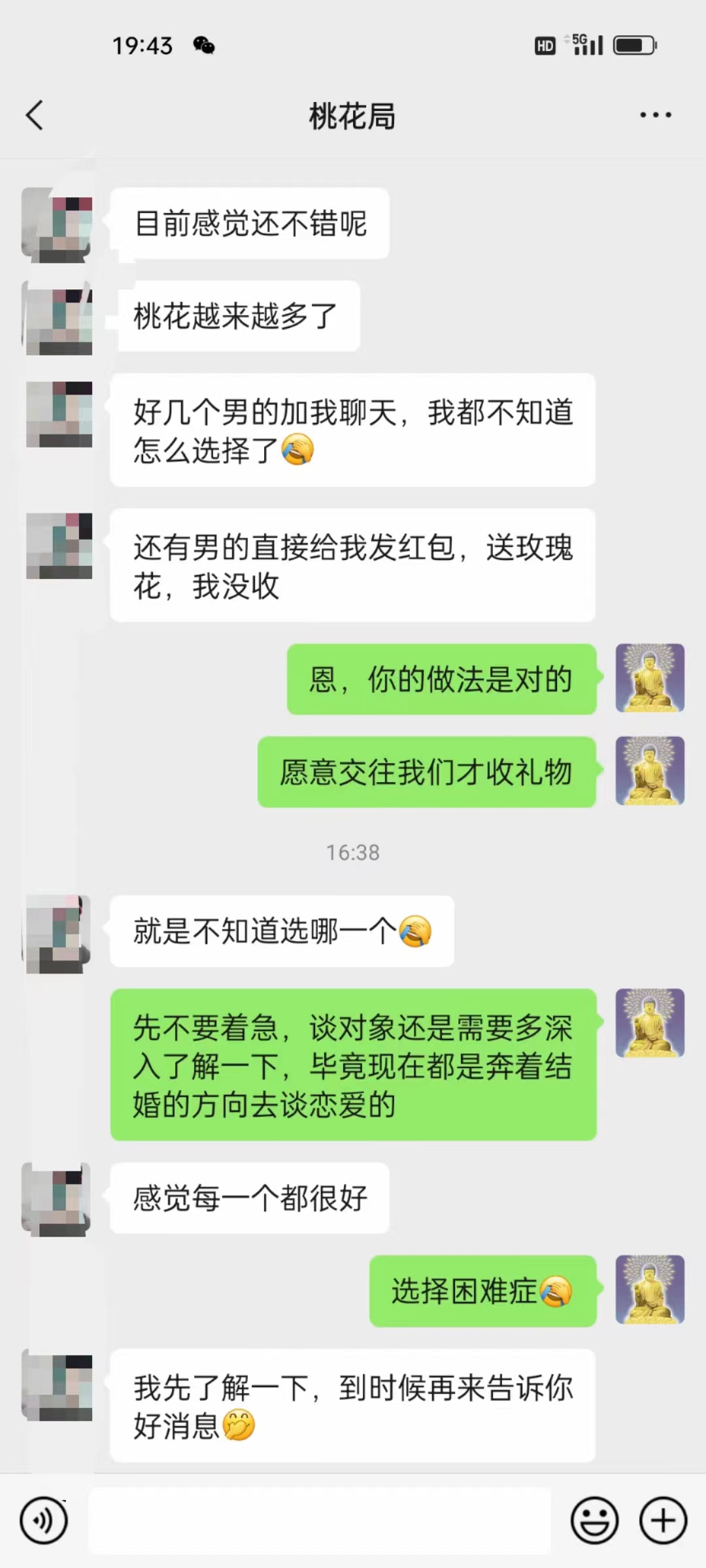This screenshot has width=706, height=1568.
Task: Tap Buddha avatar beside 选择困难症 message
Action: [650, 1290]
